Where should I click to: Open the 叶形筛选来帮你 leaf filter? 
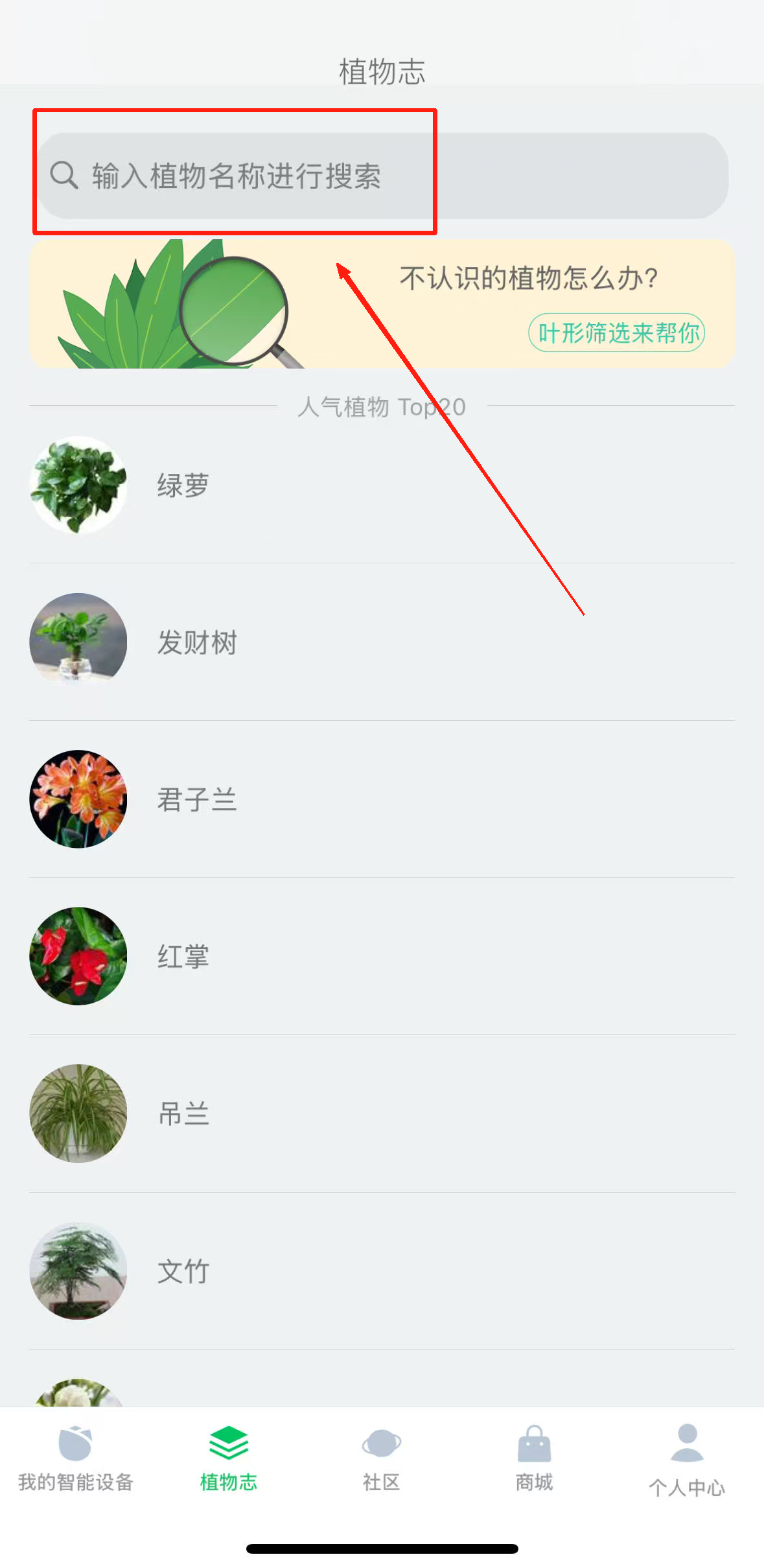[616, 333]
